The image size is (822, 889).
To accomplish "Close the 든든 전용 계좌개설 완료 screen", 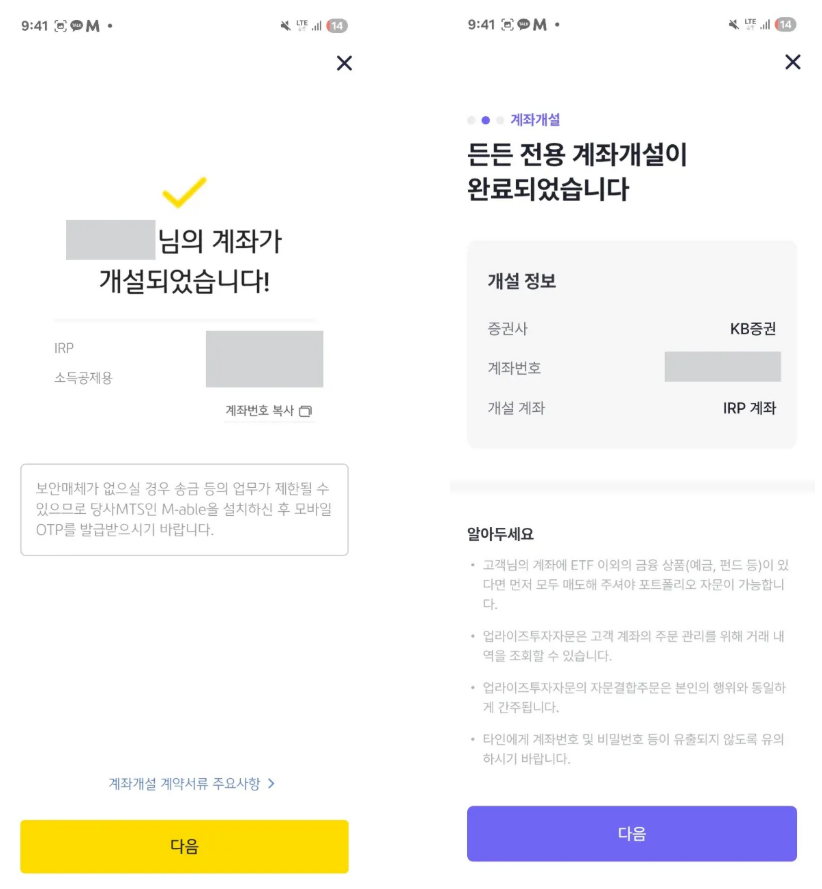I will pos(793,62).
